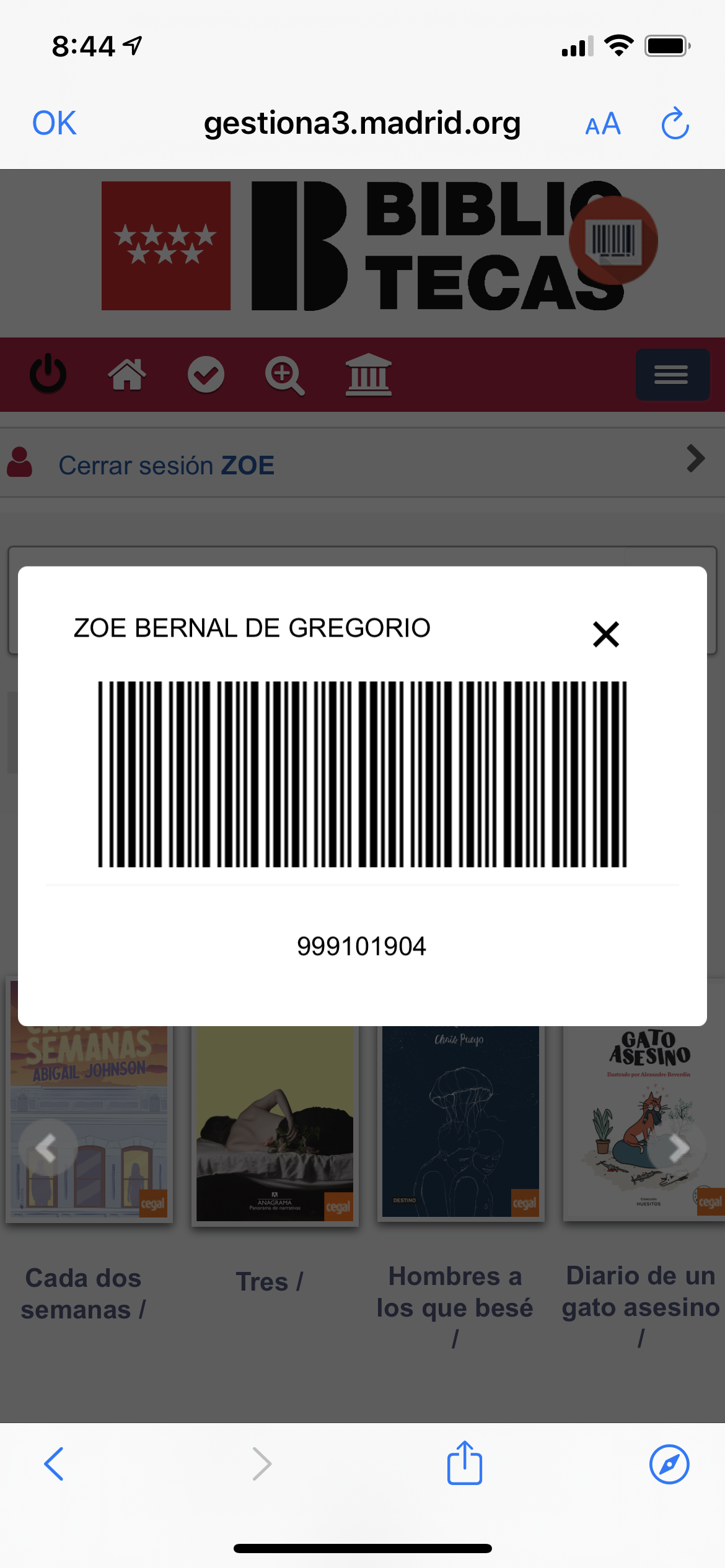This screenshot has width=725, height=1568.
Task: Go to the home icon
Action: pyautogui.click(x=127, y=375)
